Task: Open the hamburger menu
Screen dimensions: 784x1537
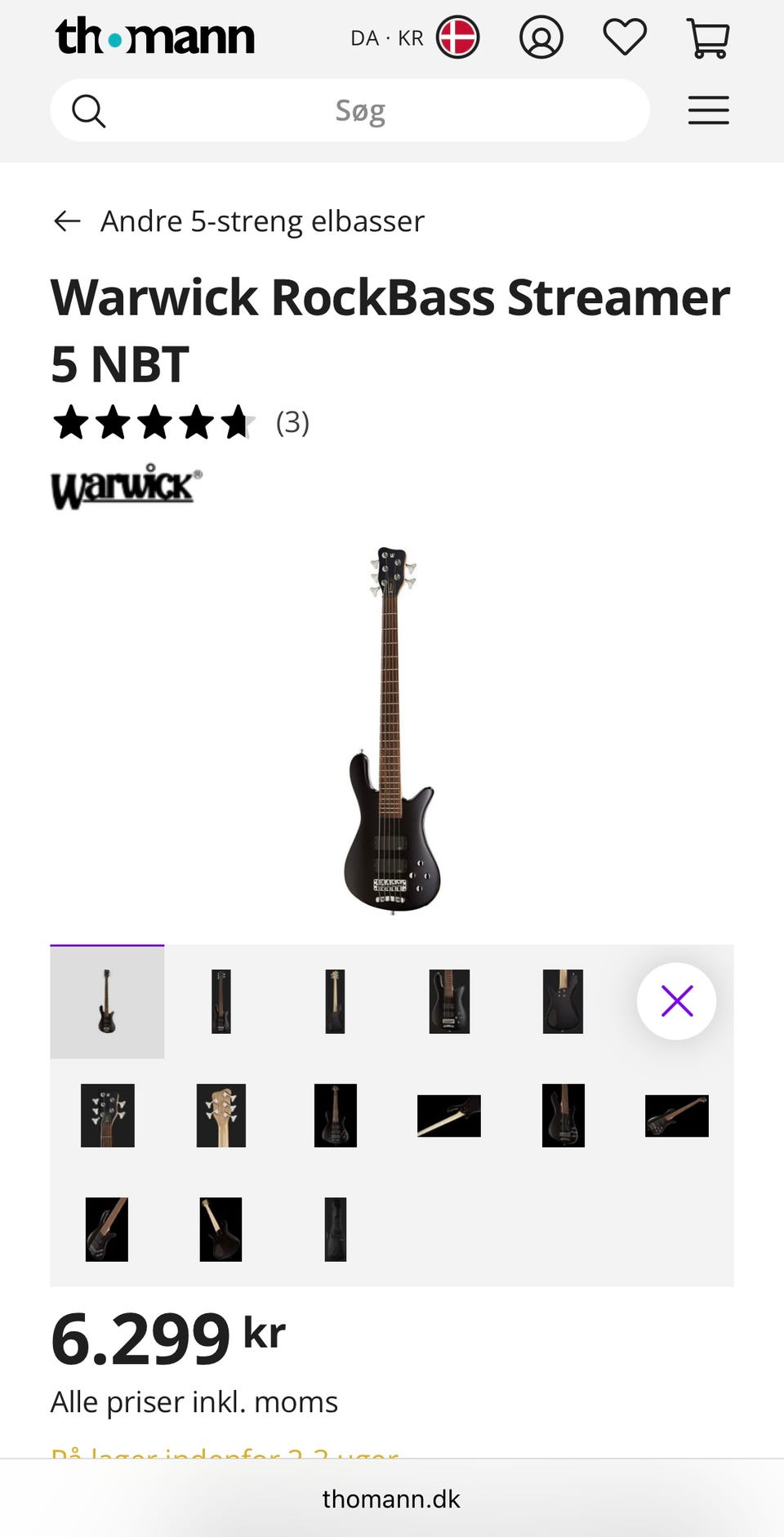Action: tap(708, 110)
